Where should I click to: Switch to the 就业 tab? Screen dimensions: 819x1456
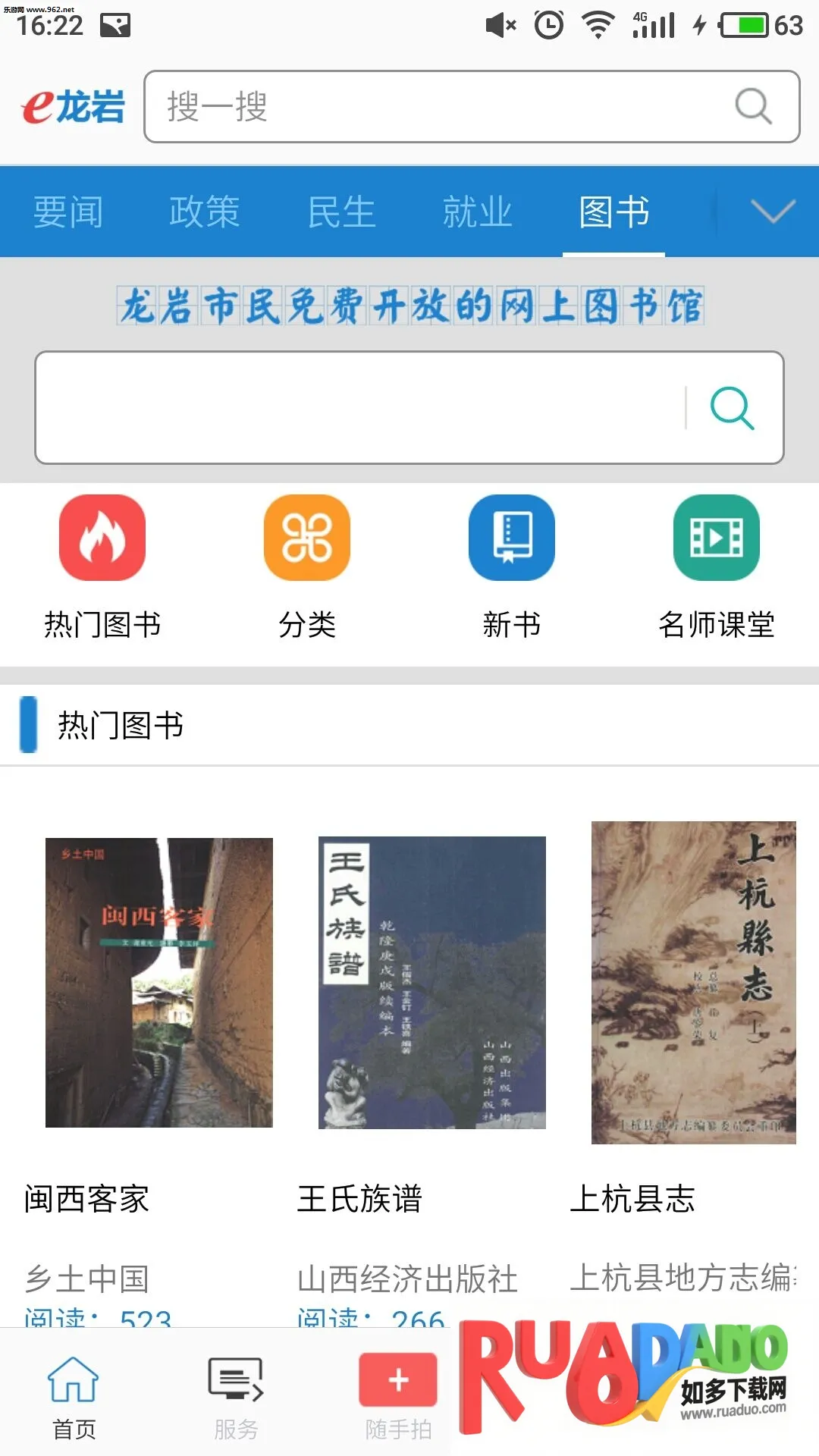pos(477,212)
